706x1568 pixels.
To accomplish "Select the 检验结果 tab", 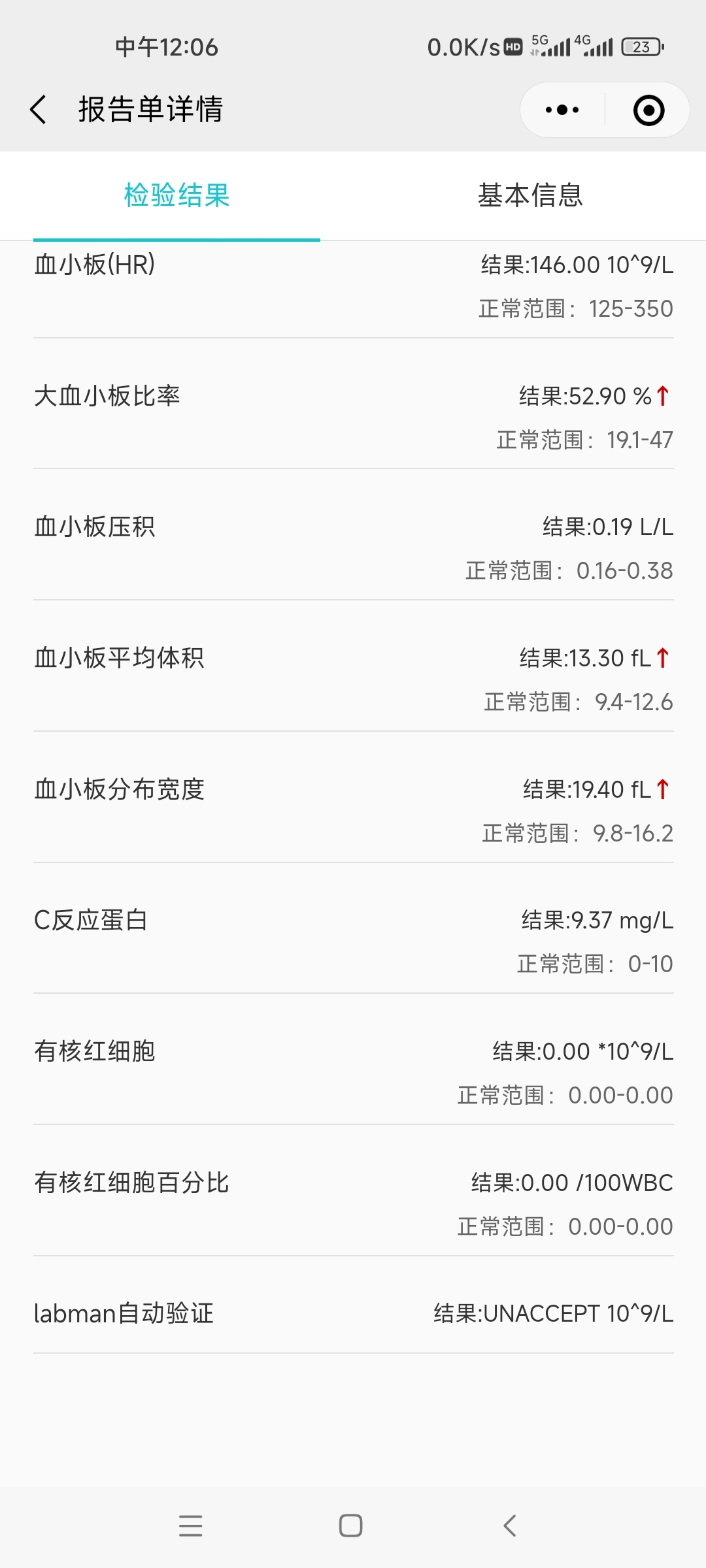I will pos(176,195).
